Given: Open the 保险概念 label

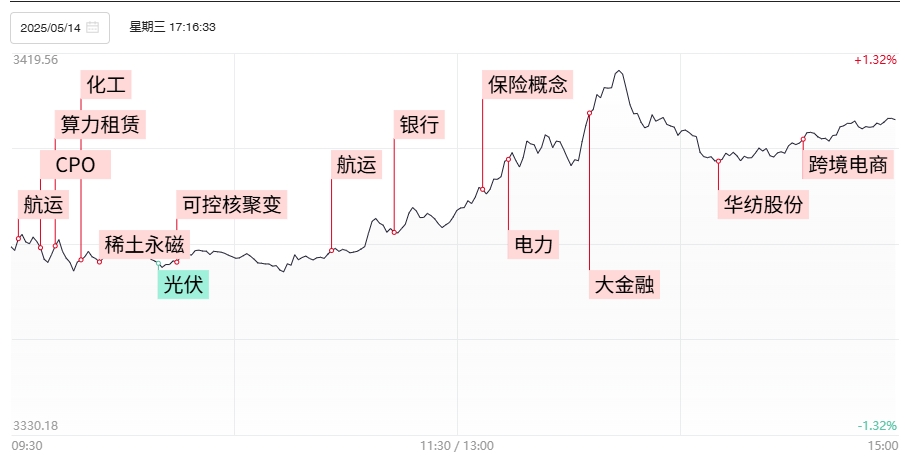Looking at the screenshot, I should pyautogui.click(x=527, y=84).
